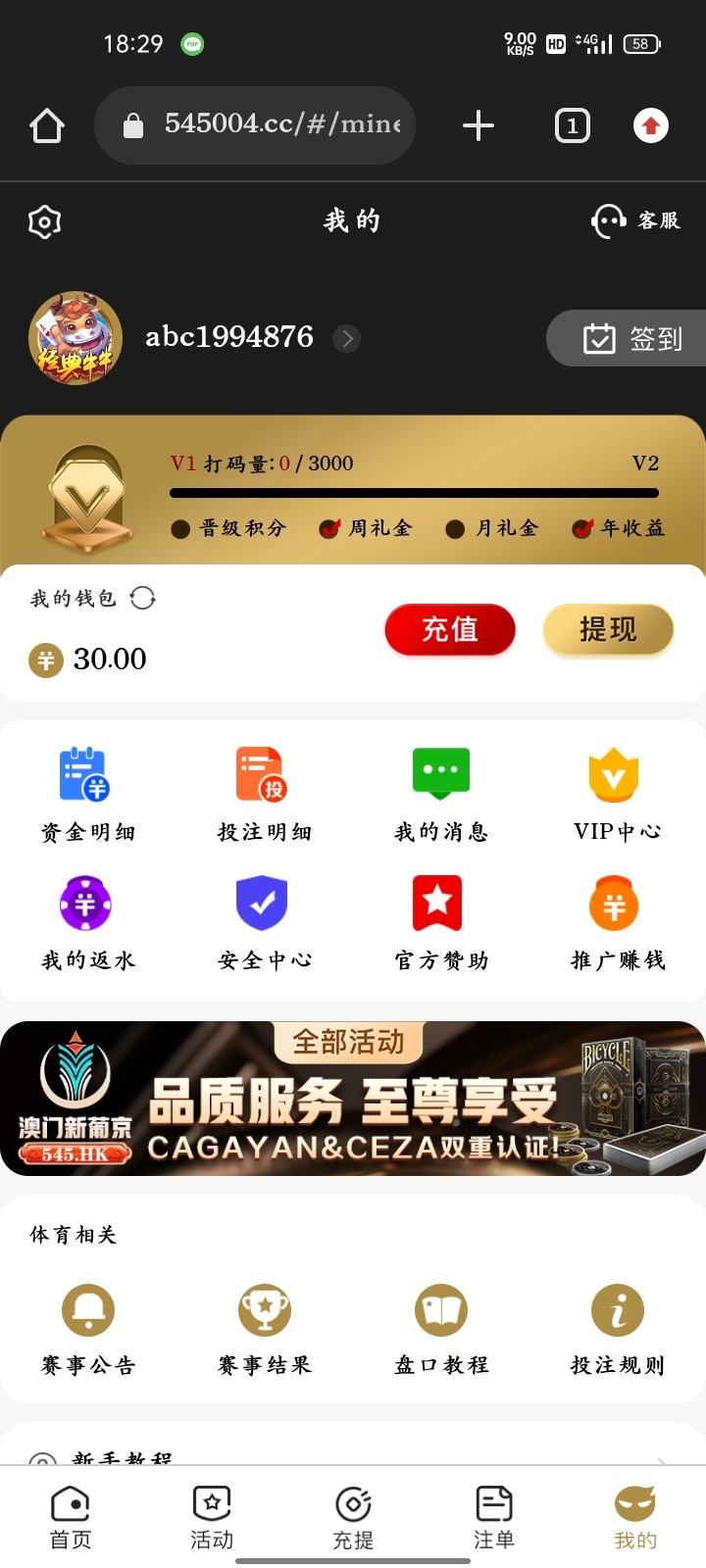
Task: Go to VIP中心
Action: [617, 795]
